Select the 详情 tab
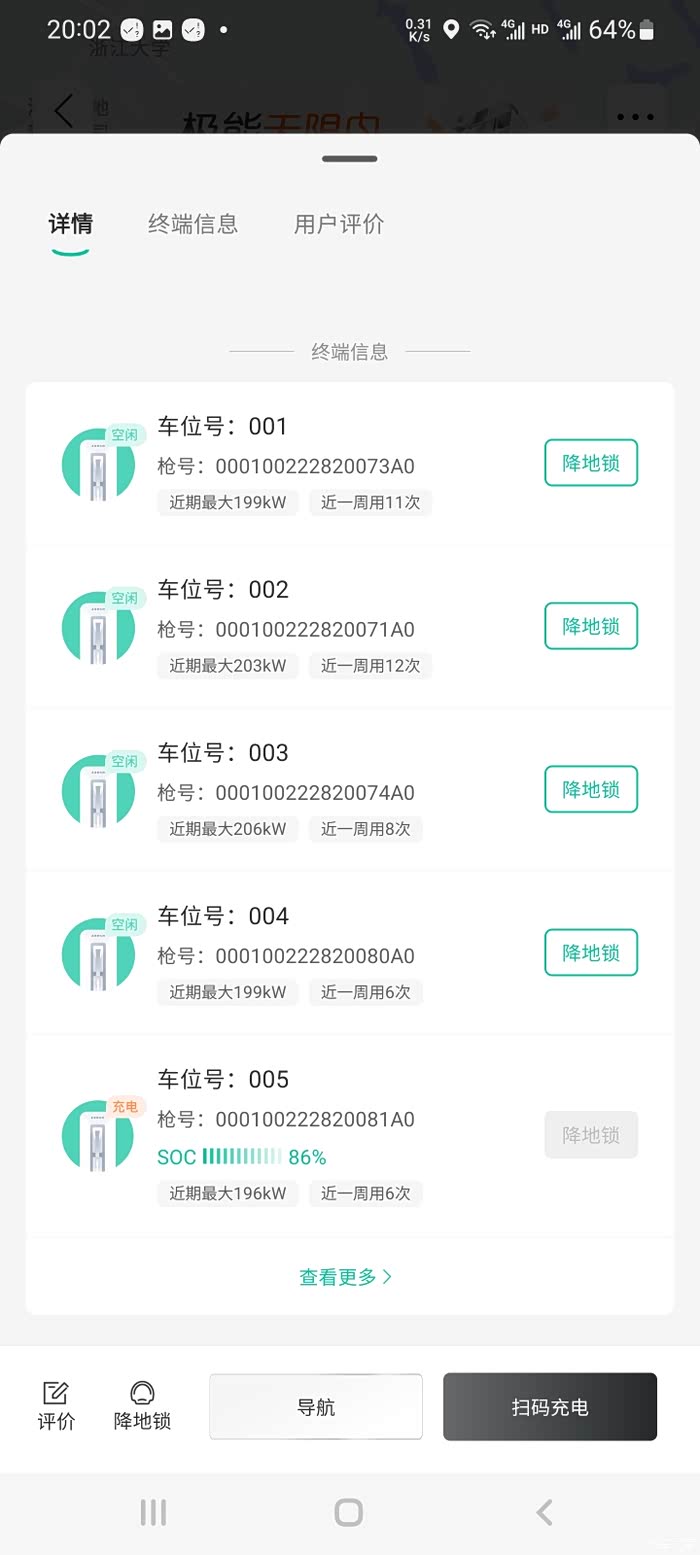 71,224
